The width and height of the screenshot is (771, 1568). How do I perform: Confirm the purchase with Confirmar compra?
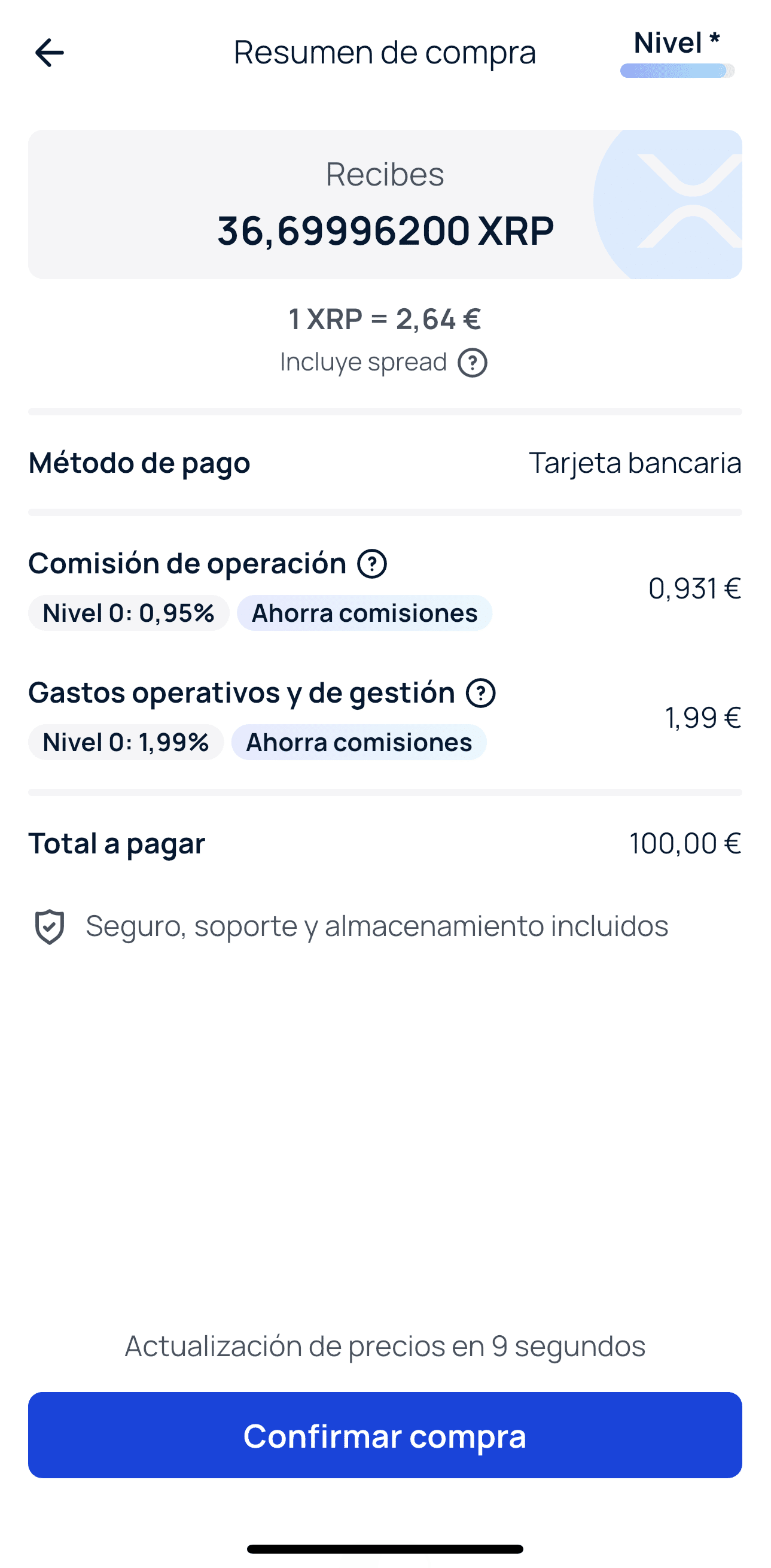point(385,1436)
